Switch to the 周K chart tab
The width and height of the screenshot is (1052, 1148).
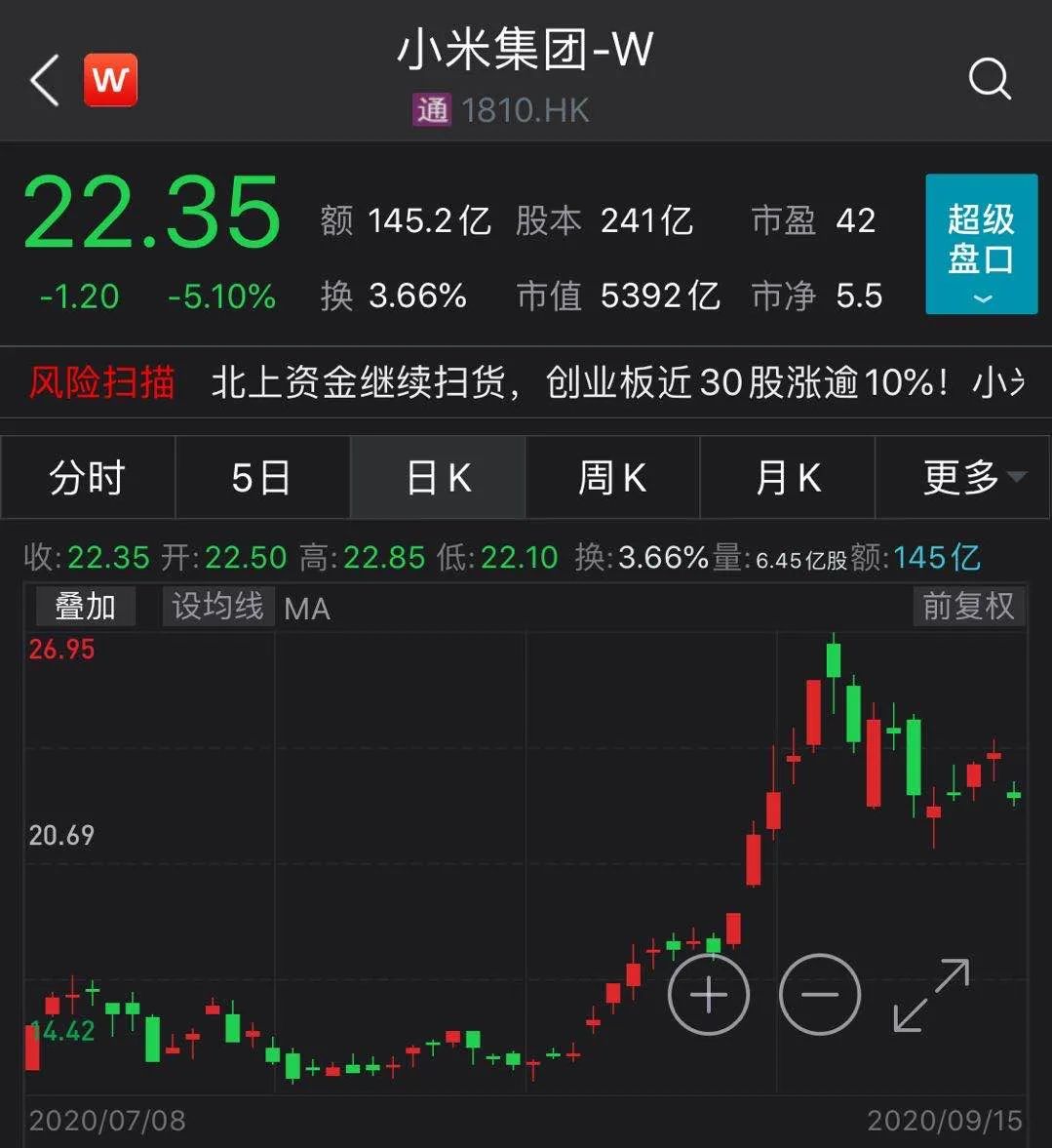tap(611, 478)
